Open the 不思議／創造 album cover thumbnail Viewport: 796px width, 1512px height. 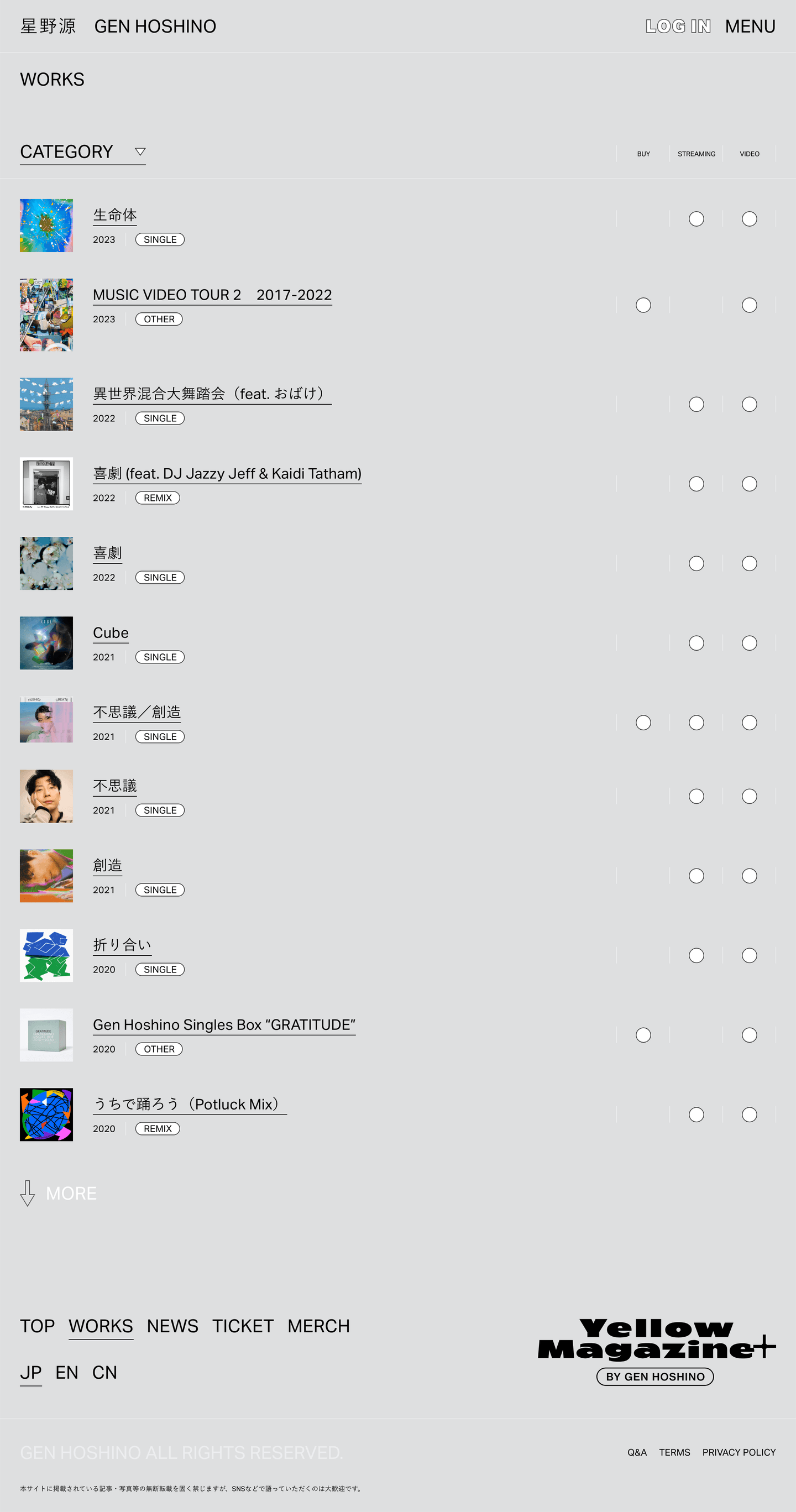46,720
